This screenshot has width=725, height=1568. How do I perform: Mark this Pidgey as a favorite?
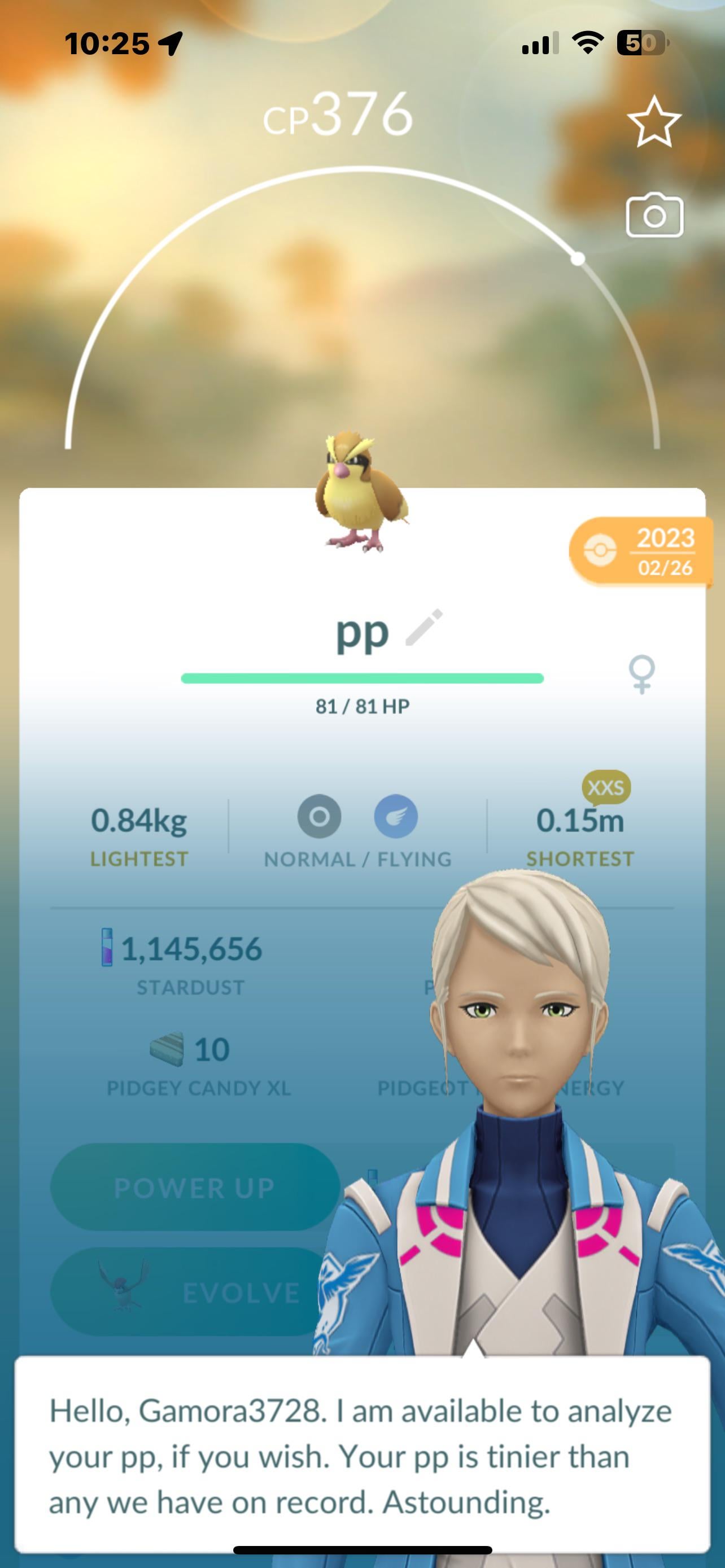(x=654, y=121)
